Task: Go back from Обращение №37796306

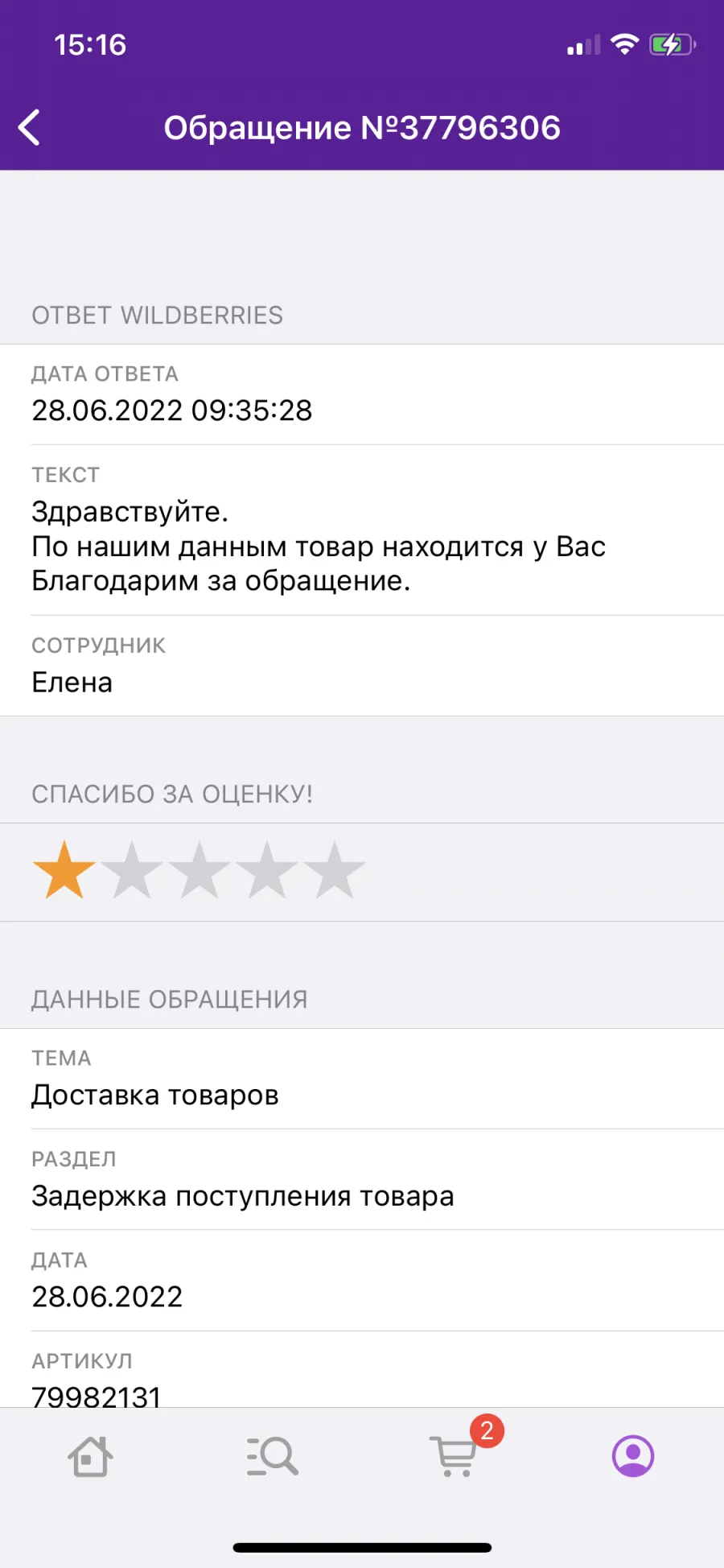Action: [29, 128]
